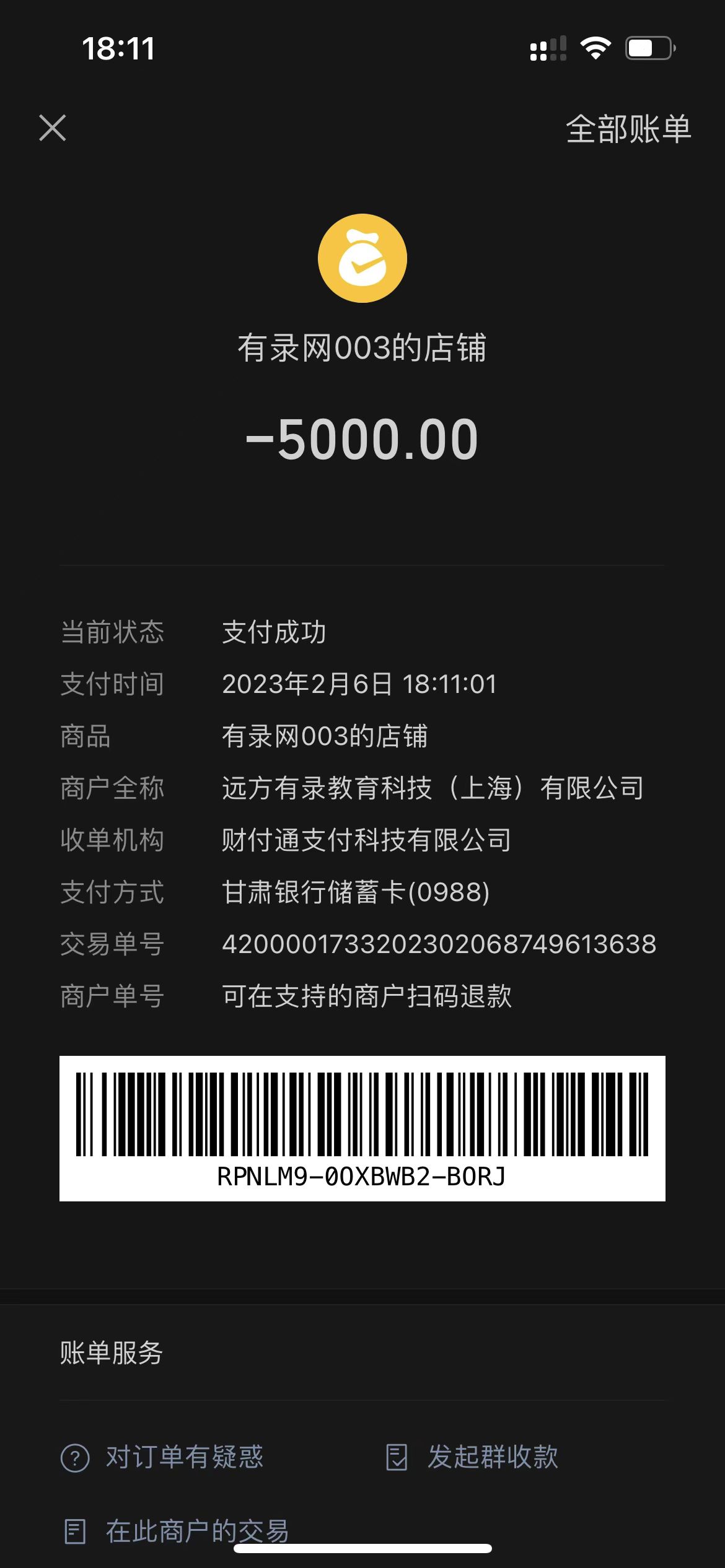Open 全部账单 (all bills)
The image size is (725, 1568).
[x=628, y=129]
